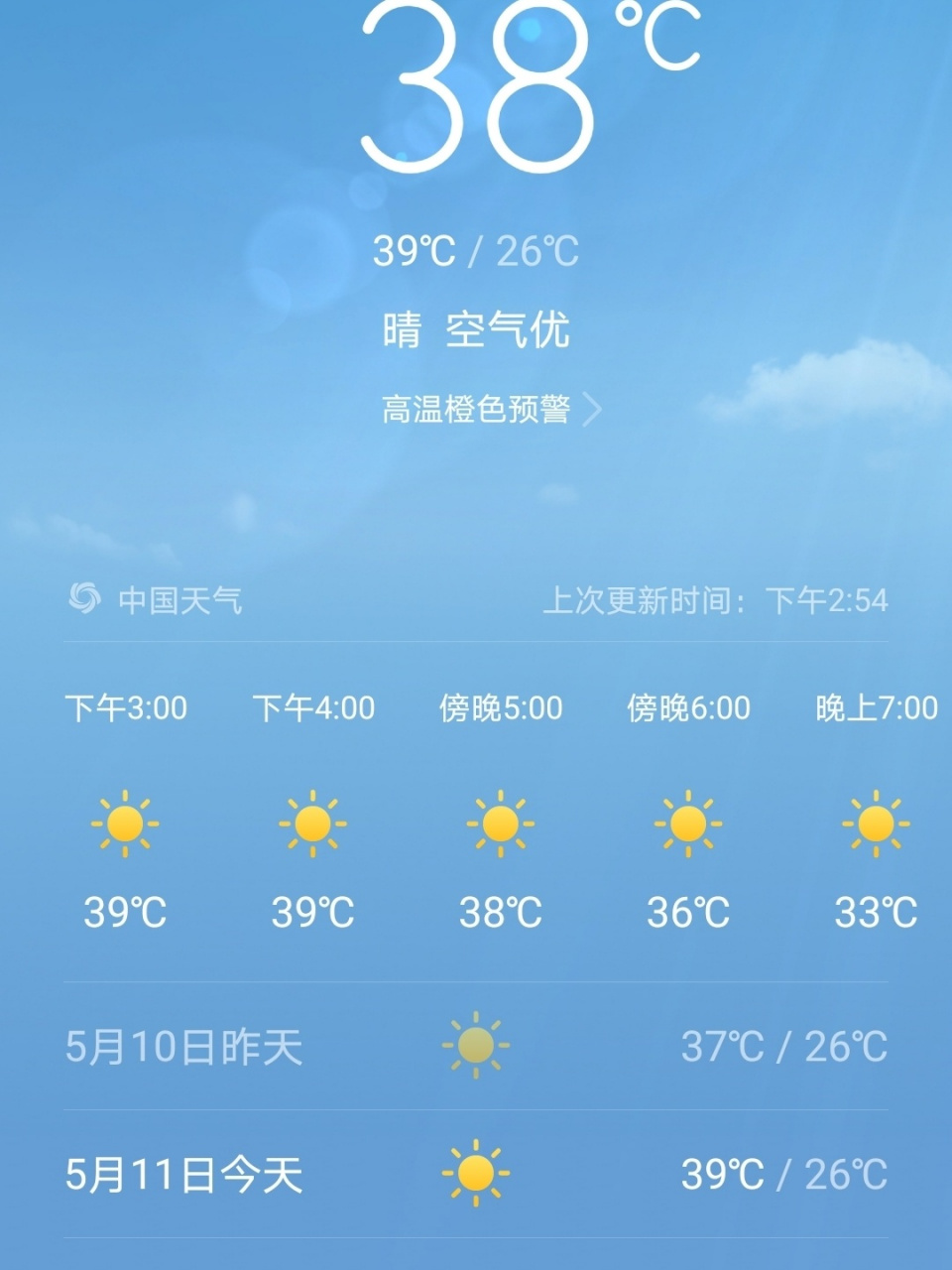Tap the 33℃ temperature under 晚上7:00
This screenshot has height=1270, width=952.
pos(873,912)
